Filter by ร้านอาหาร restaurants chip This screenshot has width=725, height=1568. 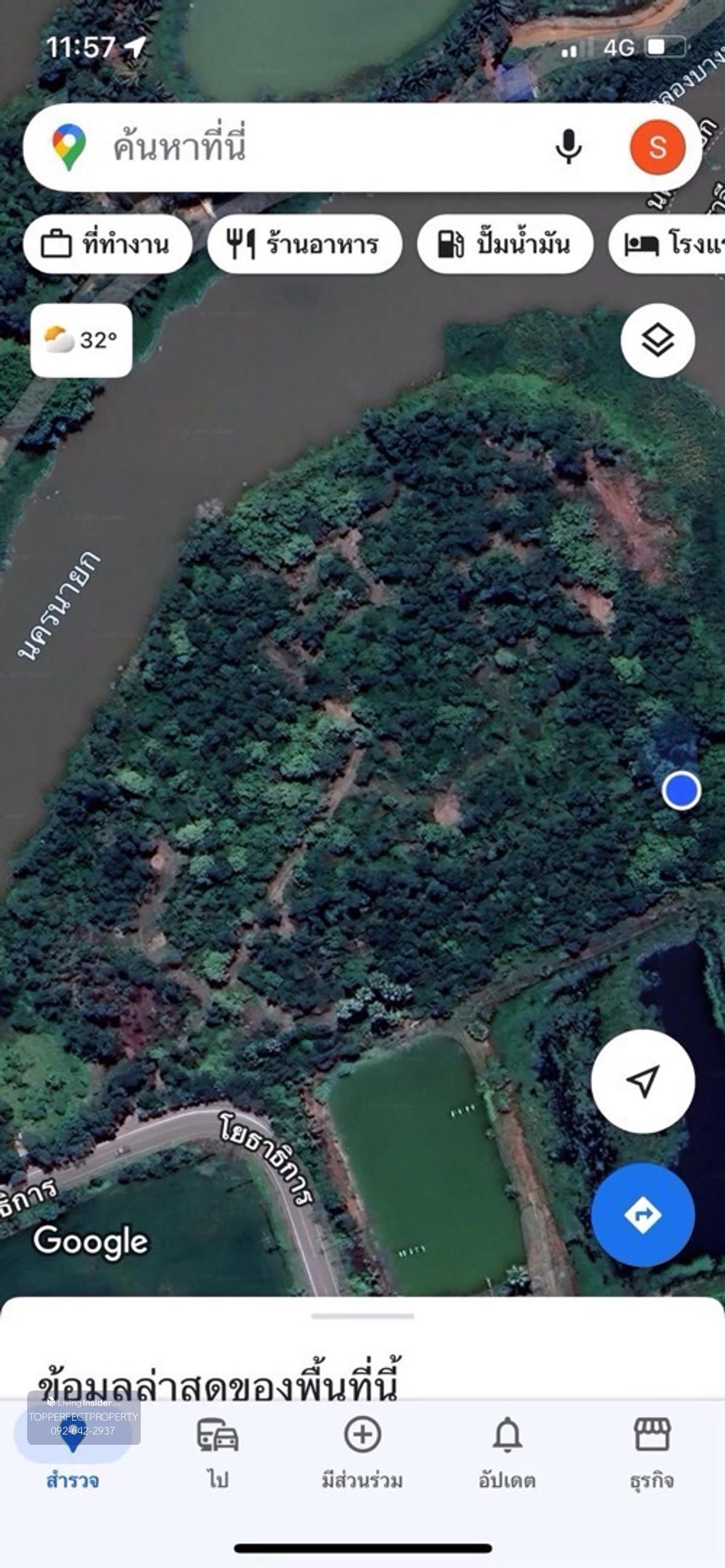(x=304, y=244)
